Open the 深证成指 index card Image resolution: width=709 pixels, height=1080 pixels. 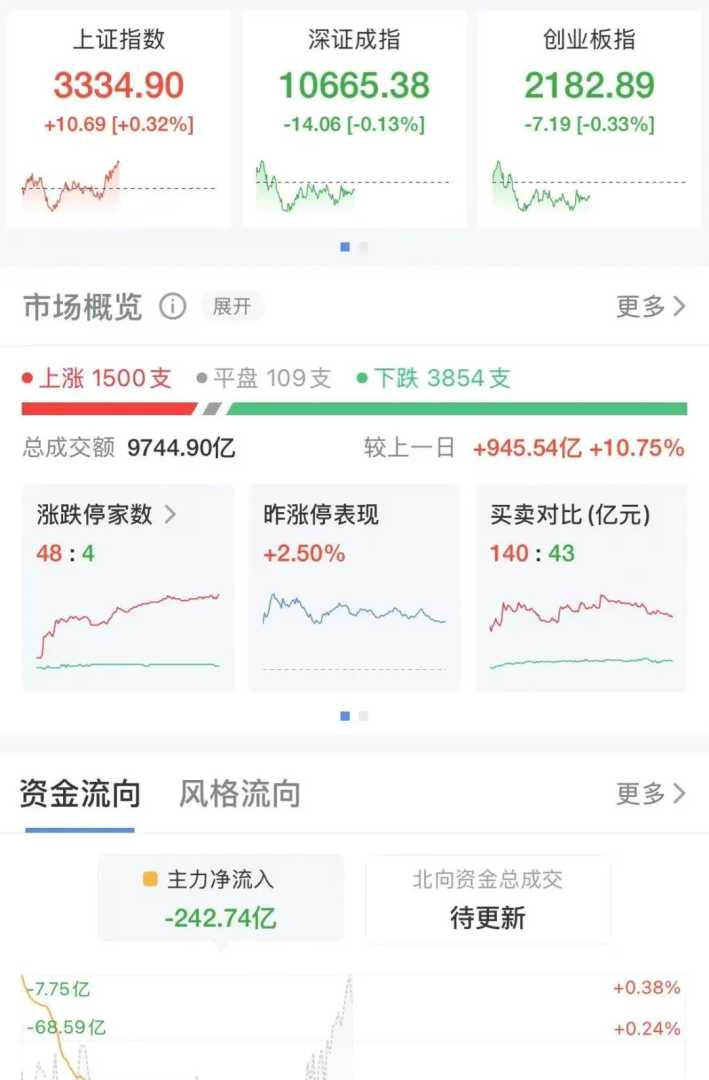[354, 120]
